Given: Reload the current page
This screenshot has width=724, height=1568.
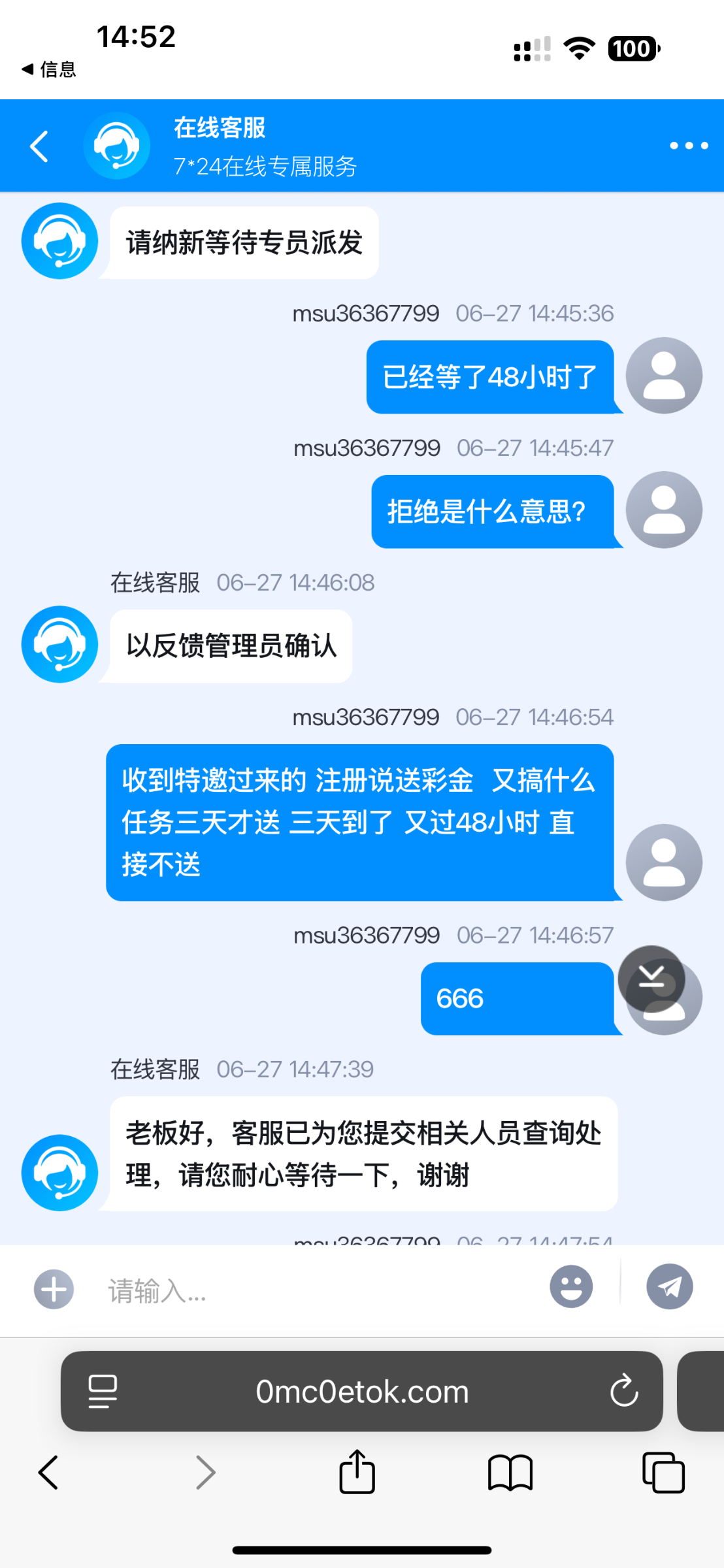Looking at the screenshot, I should (624, 1390).
